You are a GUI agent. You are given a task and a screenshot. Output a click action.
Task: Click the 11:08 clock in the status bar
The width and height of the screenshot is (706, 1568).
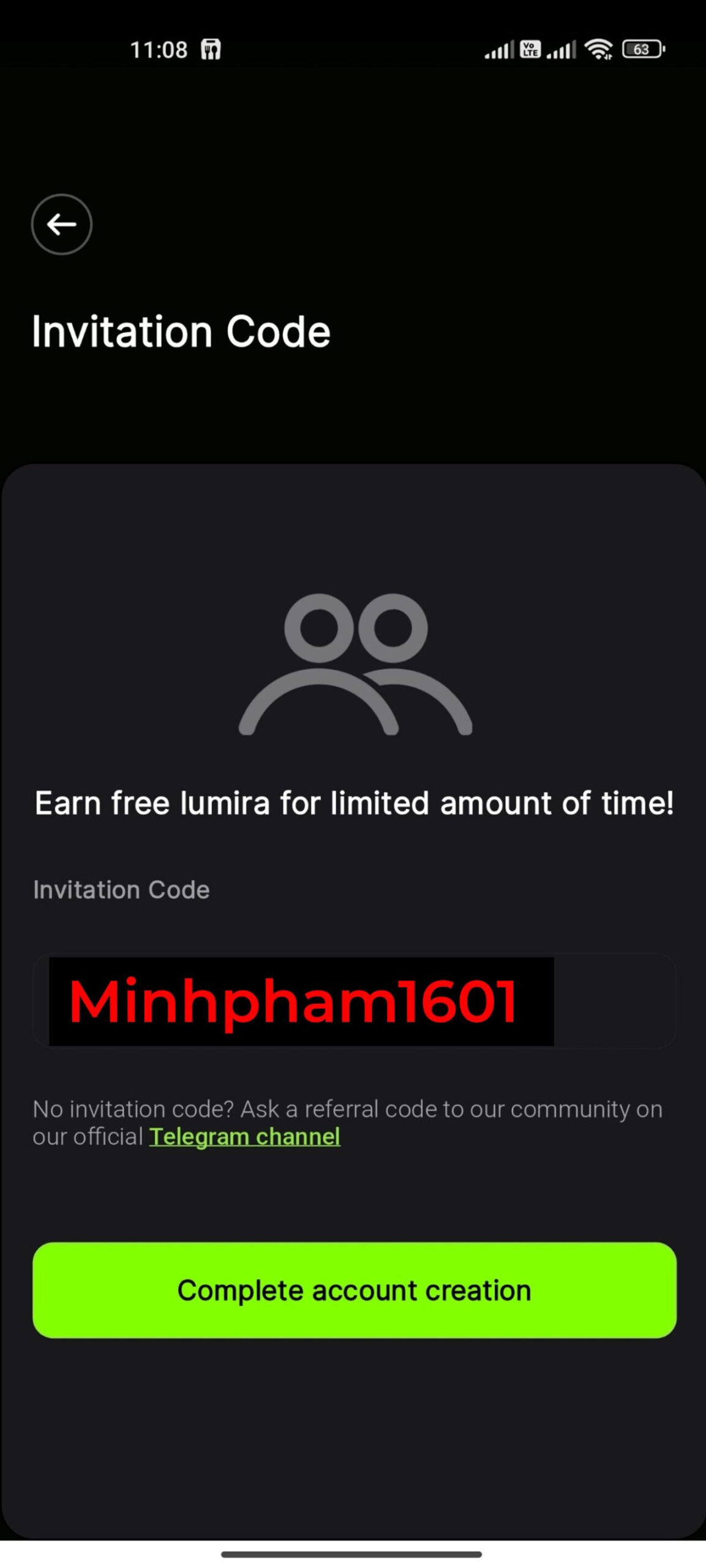point(159,49)
